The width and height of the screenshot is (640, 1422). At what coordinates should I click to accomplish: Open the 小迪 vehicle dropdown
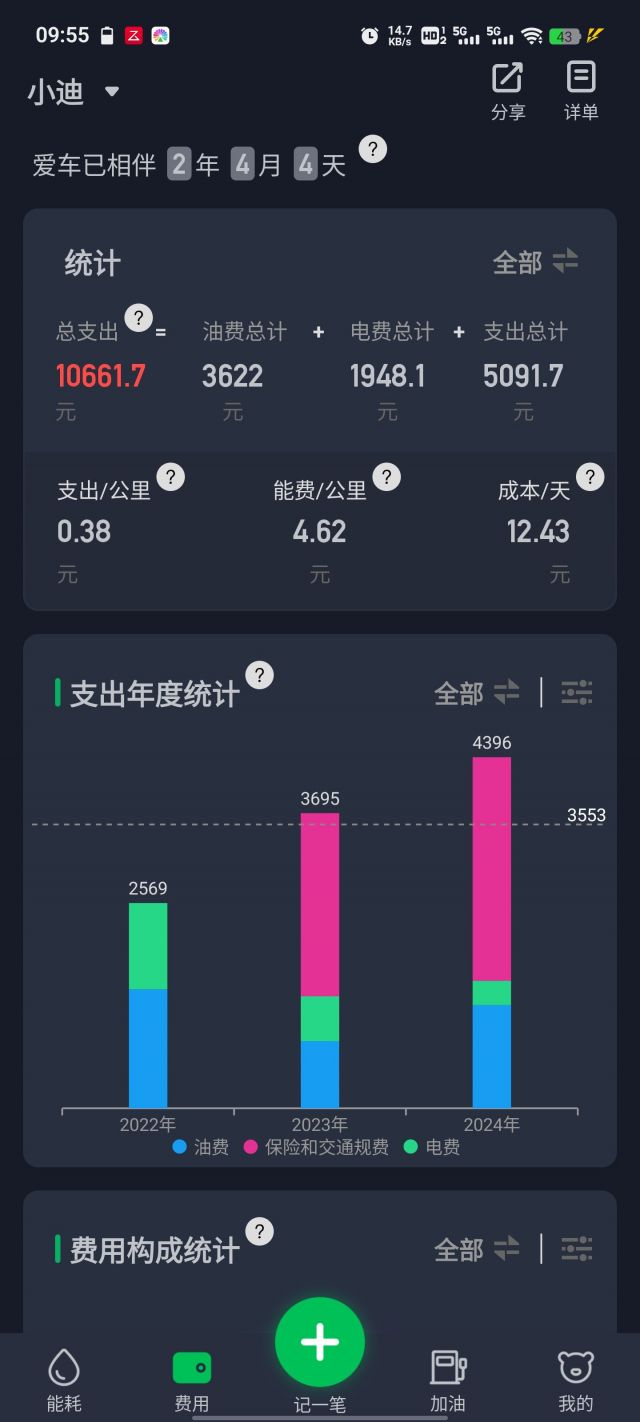(x=73, y=93)
